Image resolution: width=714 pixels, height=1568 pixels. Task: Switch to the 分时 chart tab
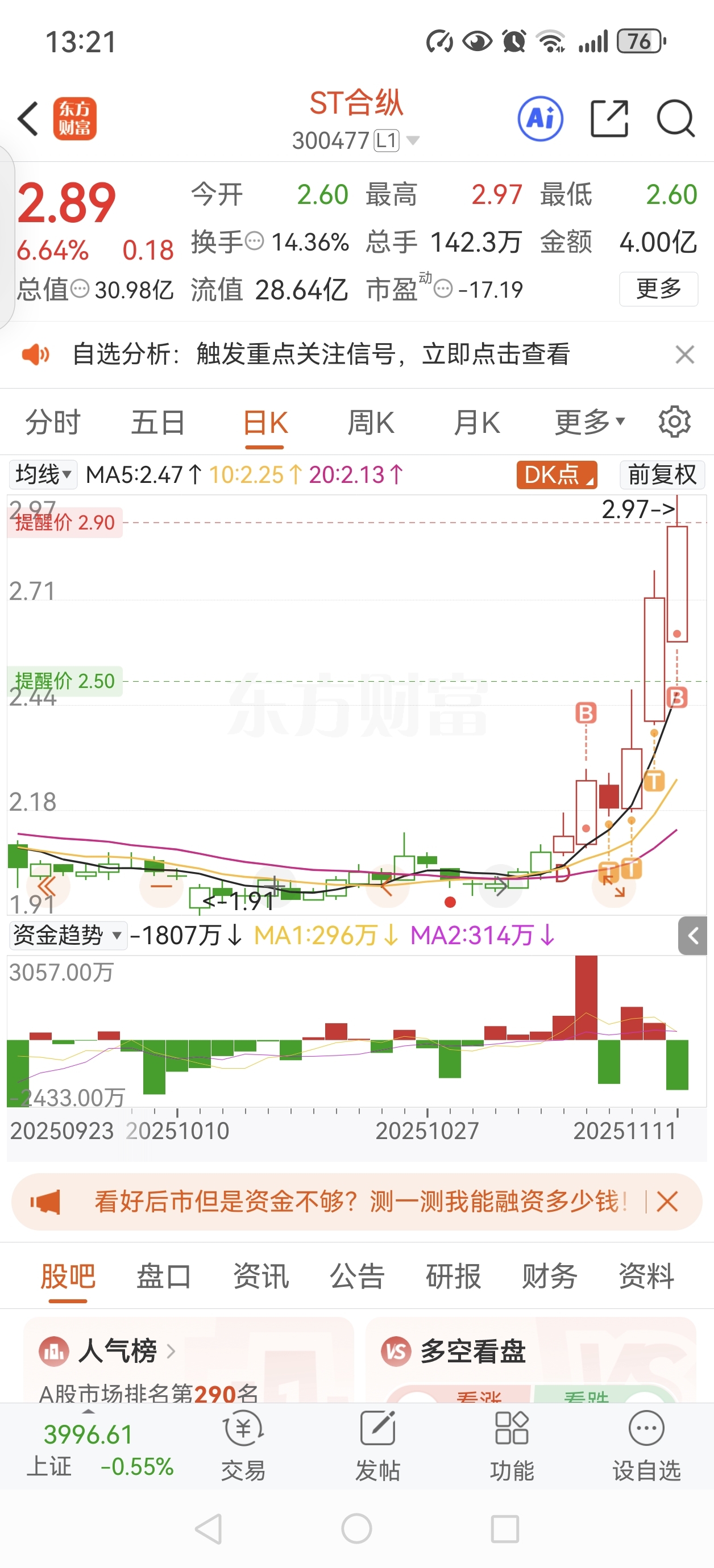(52, 423)
